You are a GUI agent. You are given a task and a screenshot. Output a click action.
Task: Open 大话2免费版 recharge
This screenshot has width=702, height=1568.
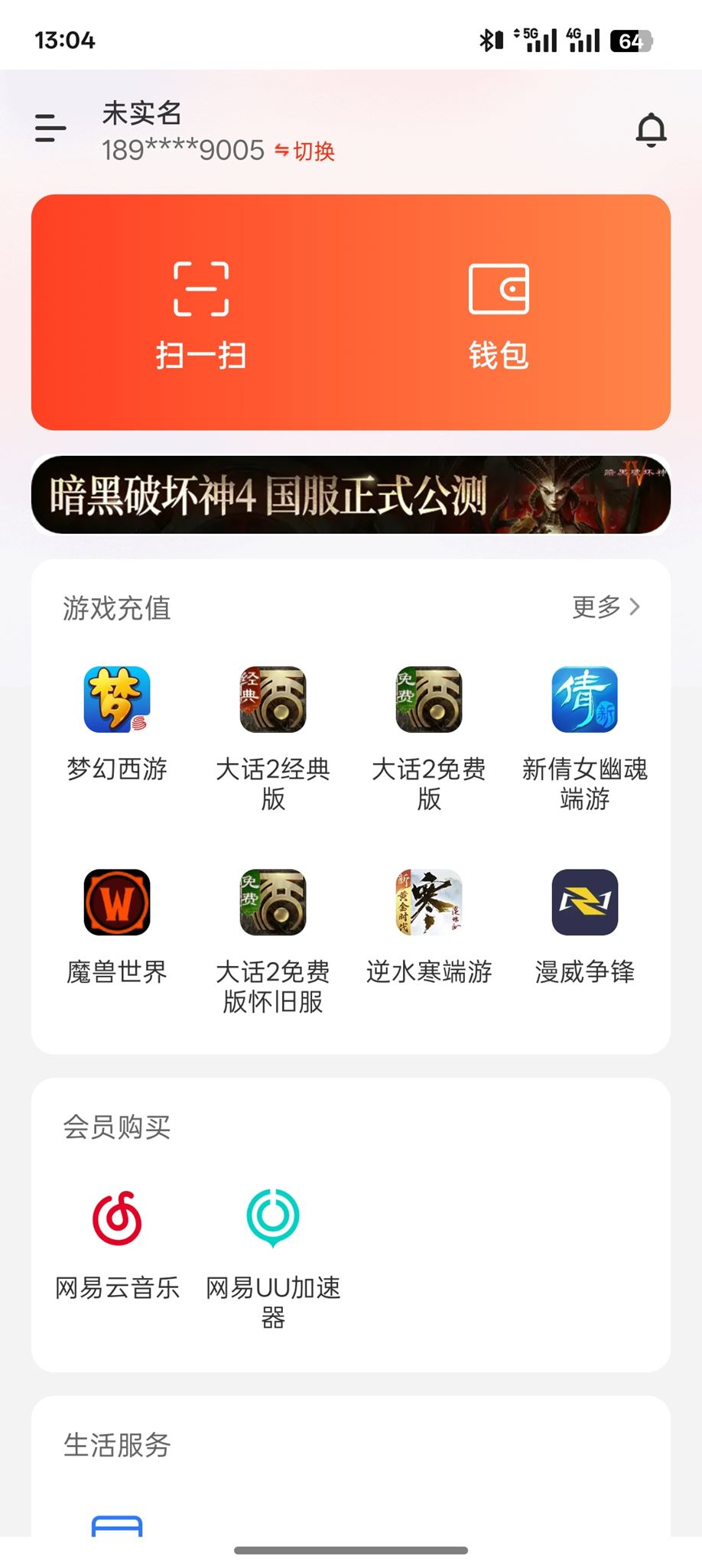[x=429, y=700]
